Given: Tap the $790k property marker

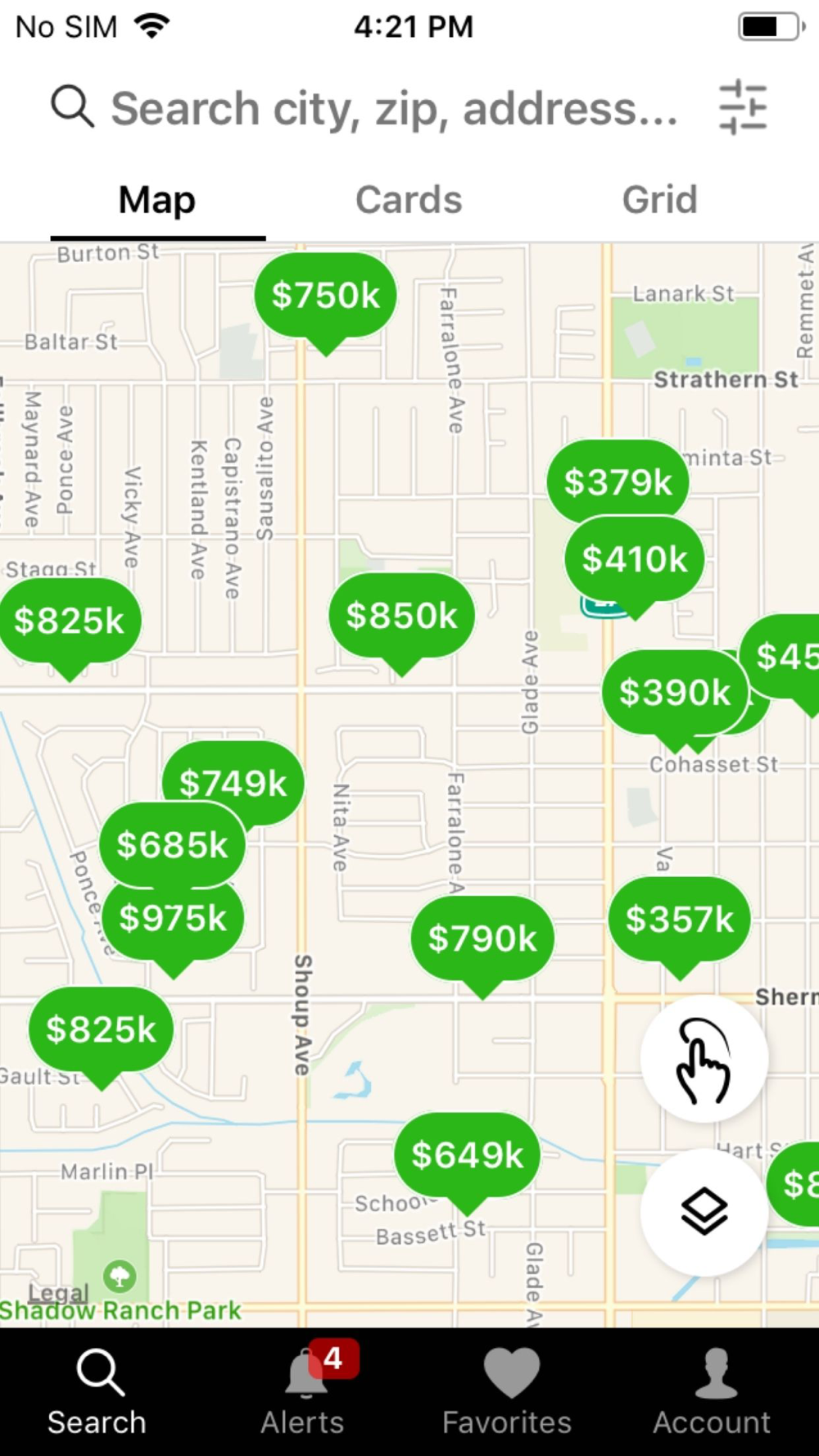Looking at the screenshot, I should (x=482, y=938).
